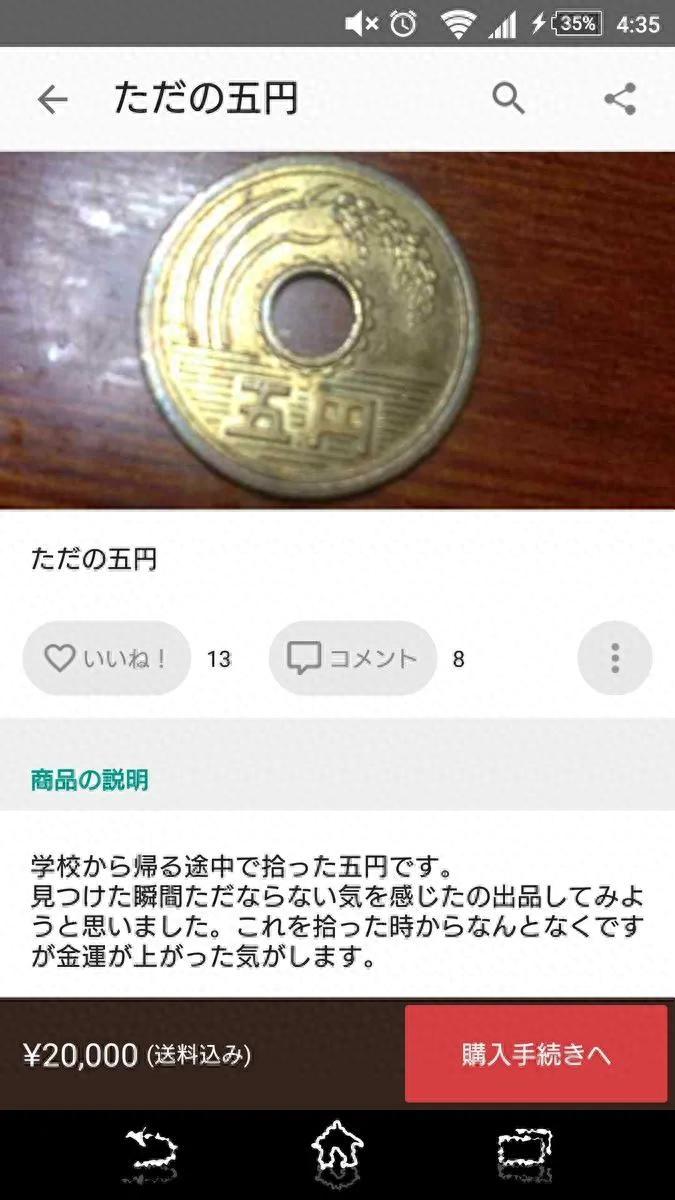This screenshot has height=1200, width=675.
Task: Go back using the app bar arrow
Action: 52,99
